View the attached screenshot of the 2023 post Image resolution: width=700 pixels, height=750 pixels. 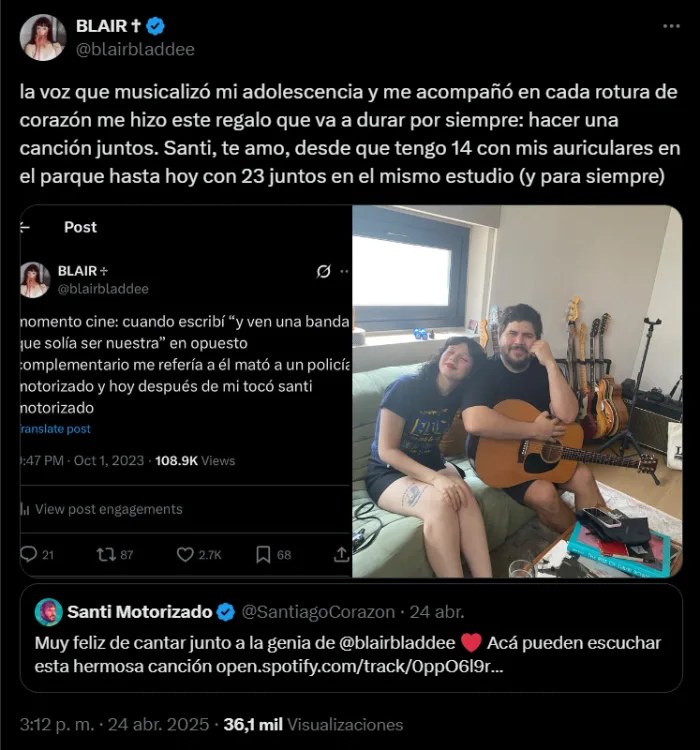pyautogui.click(x=186, y=391)
